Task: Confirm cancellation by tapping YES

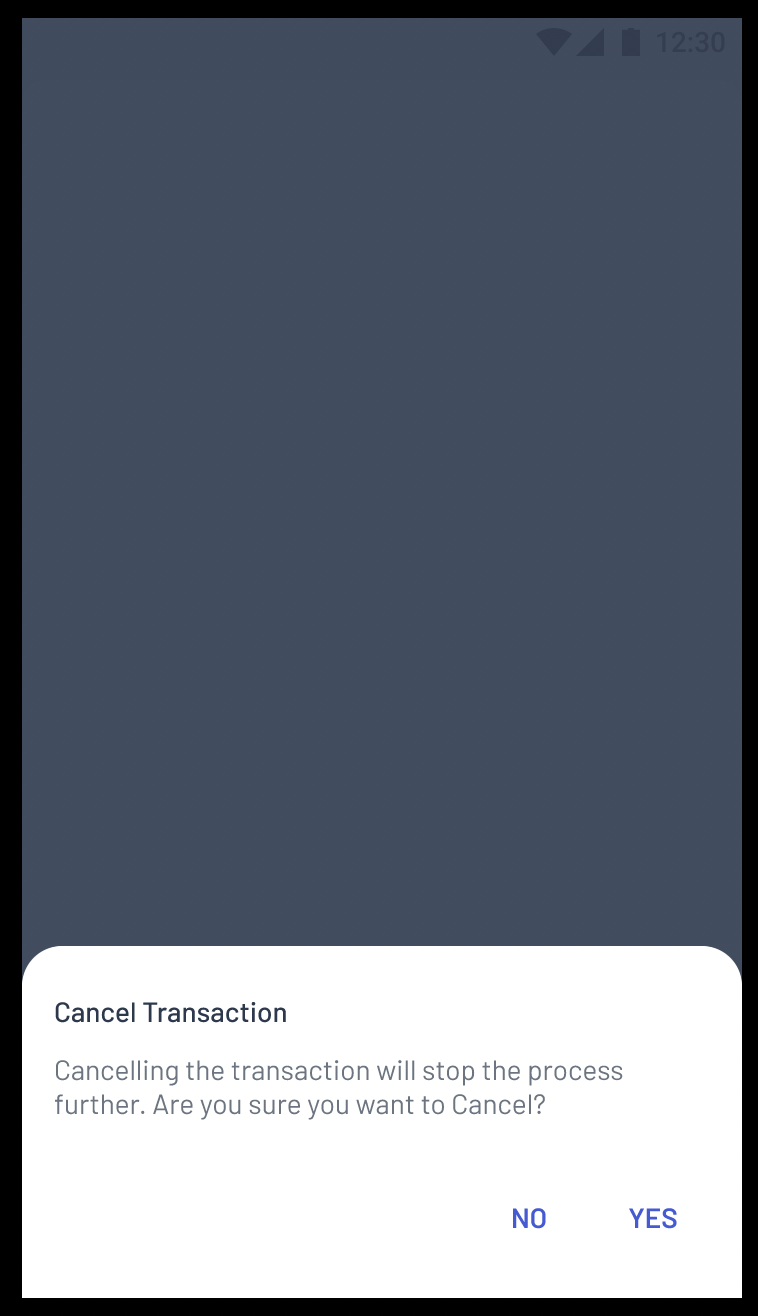Action: 653,1218
